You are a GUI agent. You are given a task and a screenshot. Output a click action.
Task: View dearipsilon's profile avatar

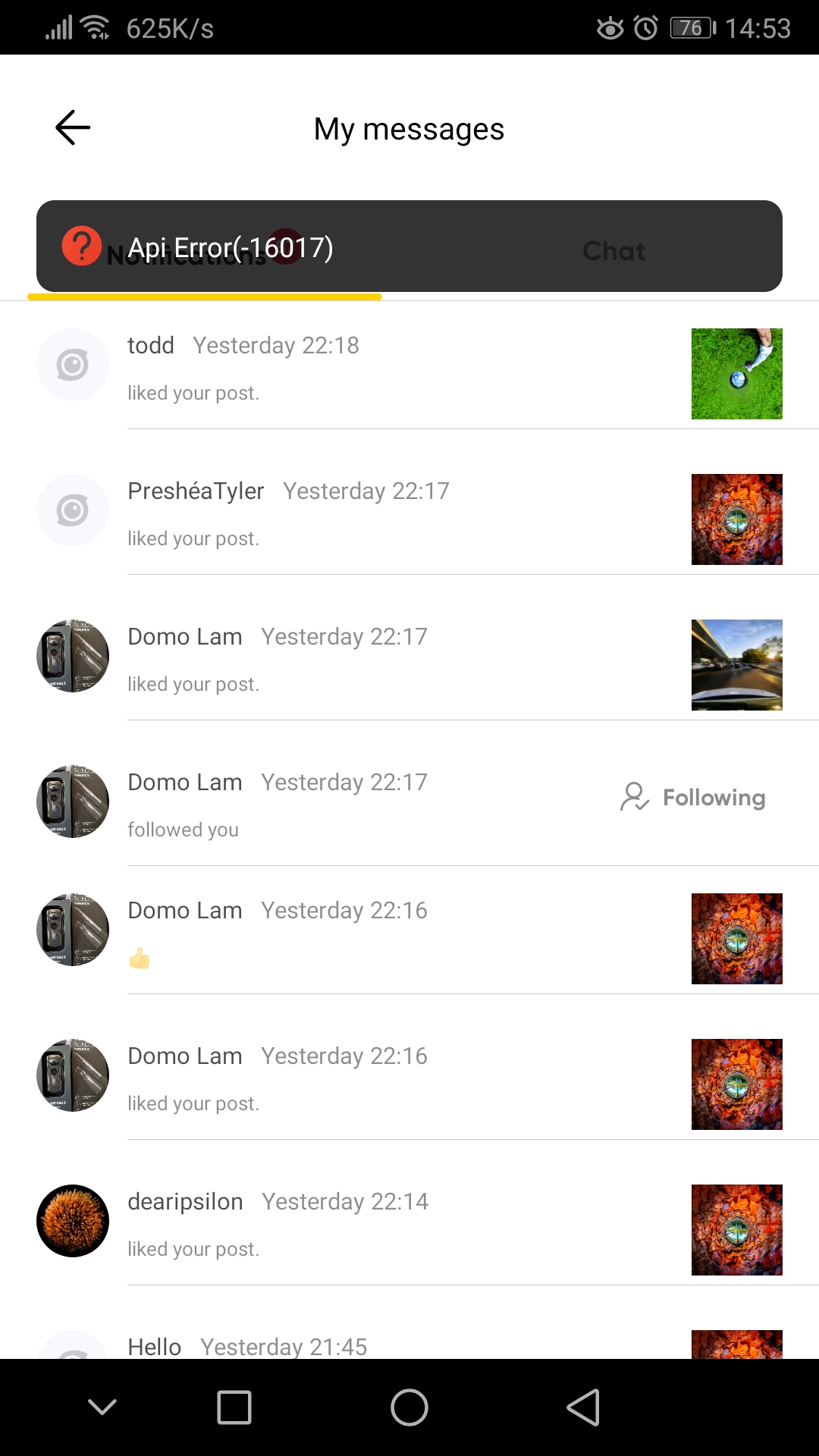(73, 1221)
